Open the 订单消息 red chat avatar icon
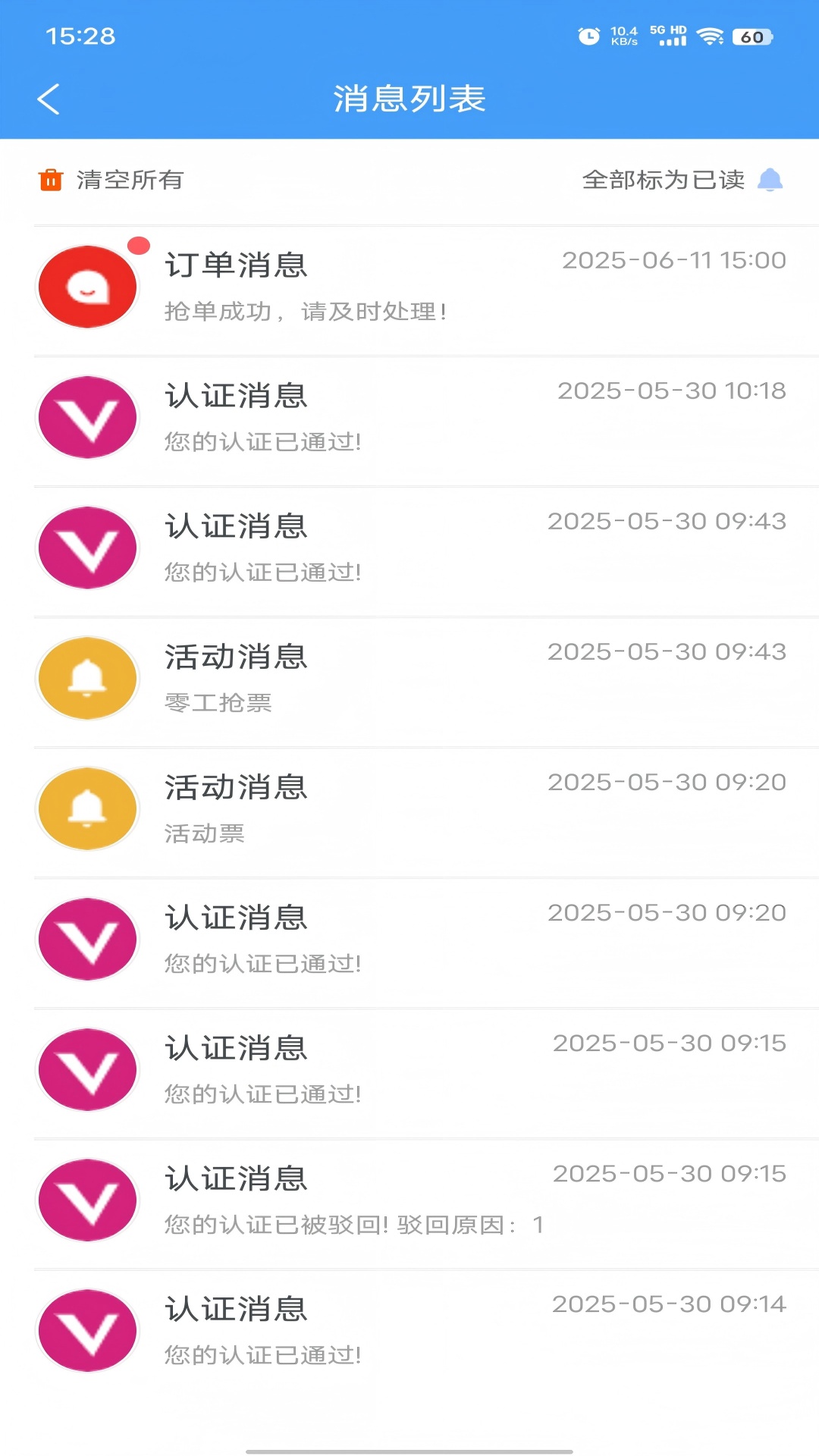The height and width of the screenshot is (1456, 819). (x=86, y=286)
